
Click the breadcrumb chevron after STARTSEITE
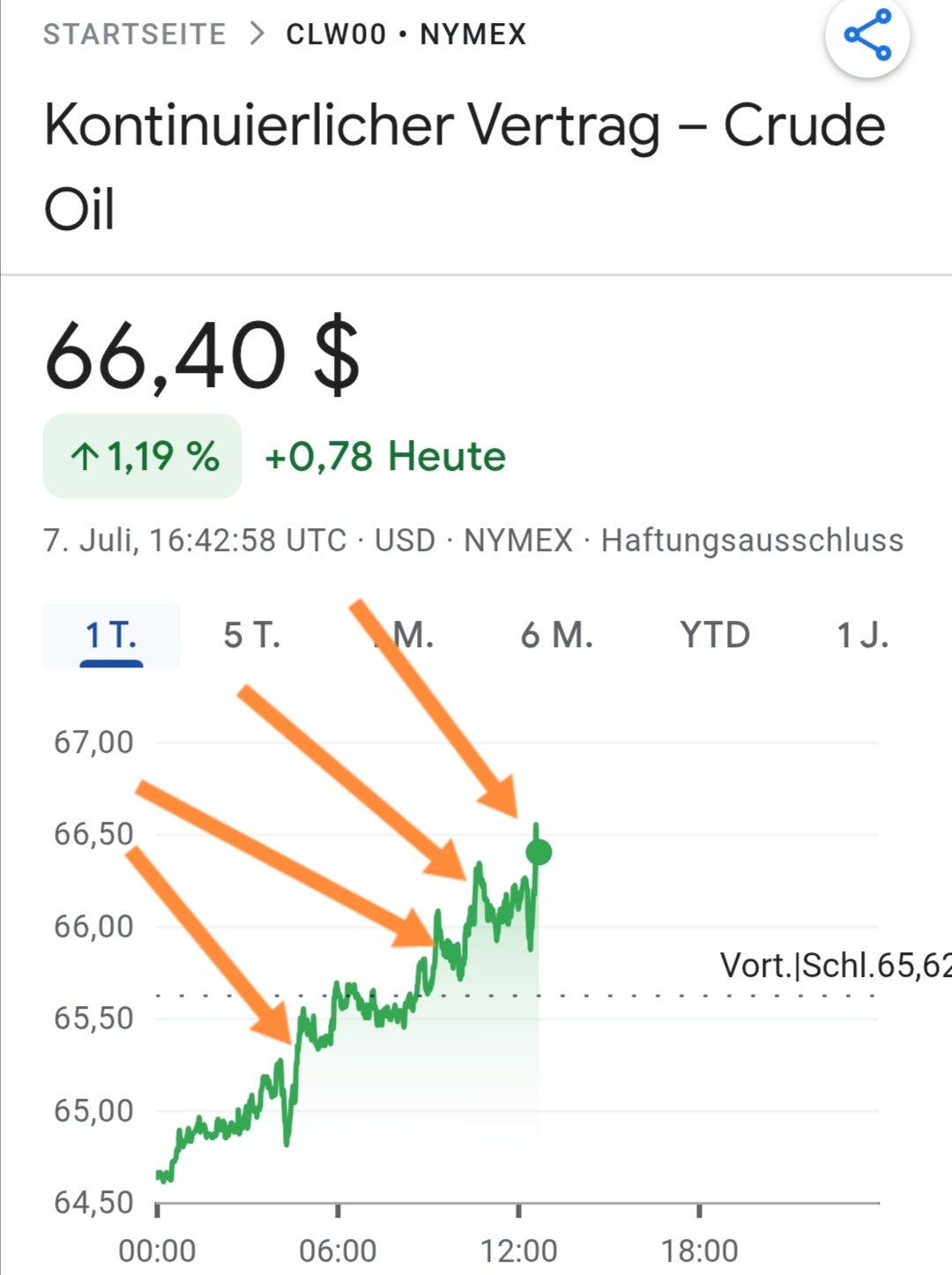coord(257,33)
